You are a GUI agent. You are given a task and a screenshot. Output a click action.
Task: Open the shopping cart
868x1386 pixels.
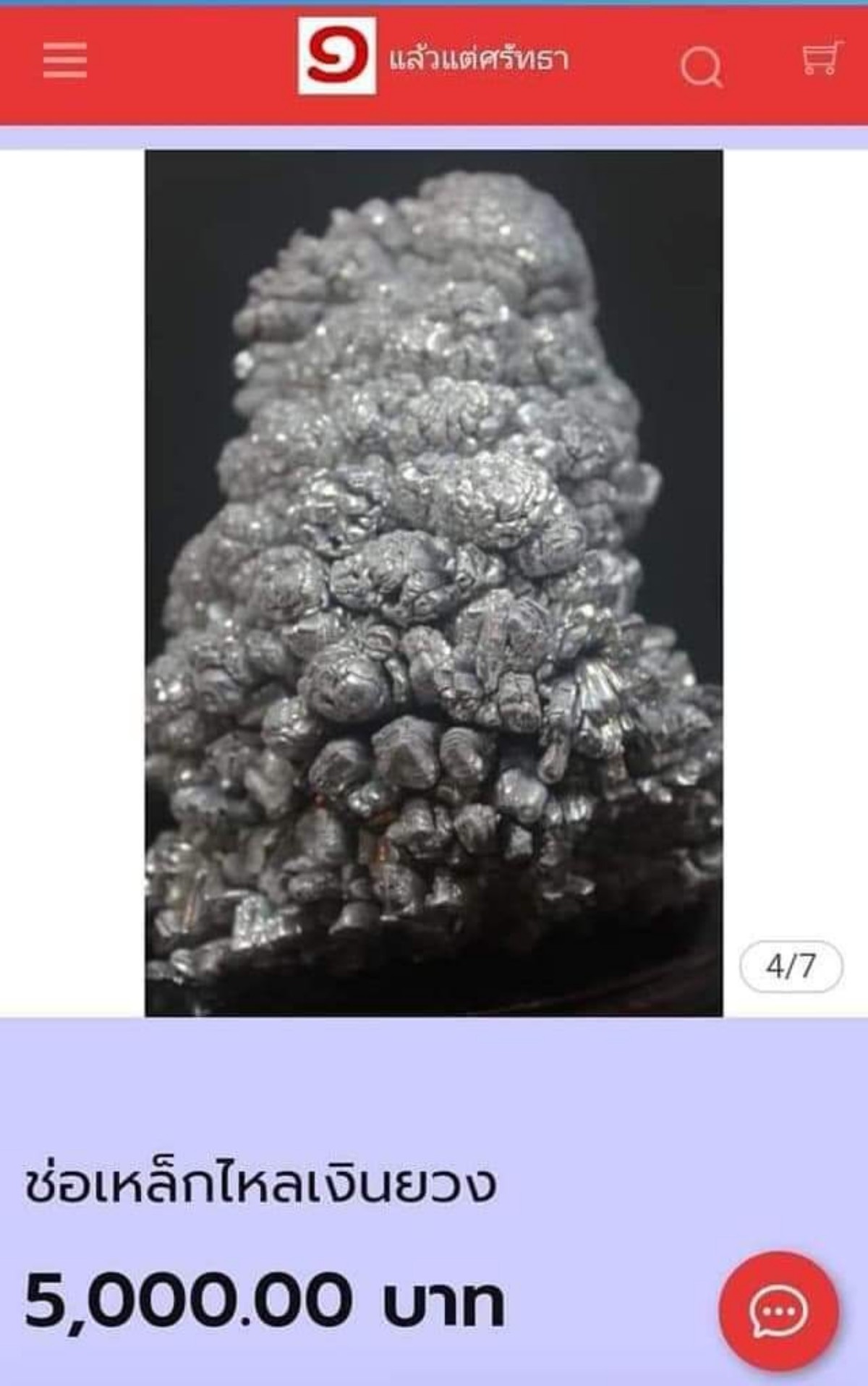coord(822,59)
